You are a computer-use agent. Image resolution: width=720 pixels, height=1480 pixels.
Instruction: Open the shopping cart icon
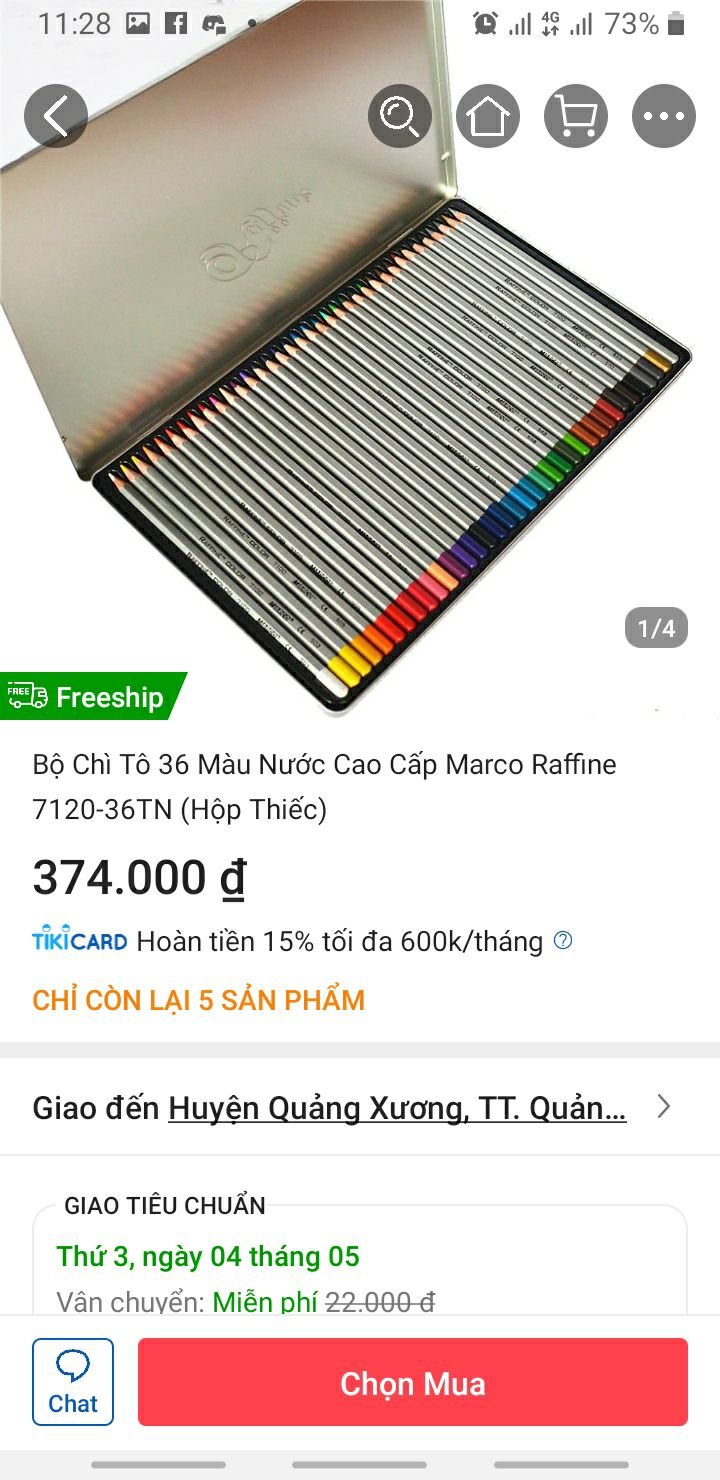575,115
